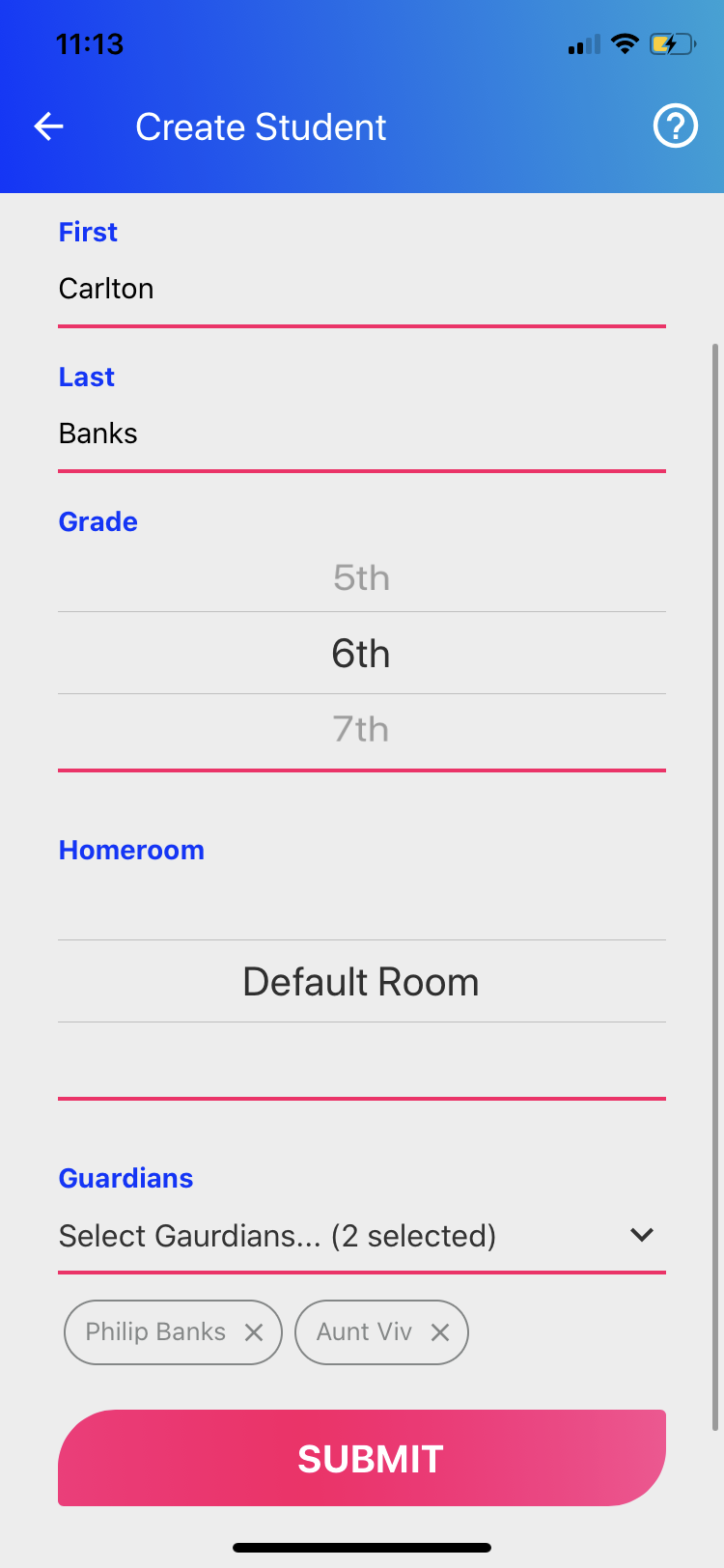Edit the Last name field
Viewport: 724px width, 1568px height.
point(362,434)
